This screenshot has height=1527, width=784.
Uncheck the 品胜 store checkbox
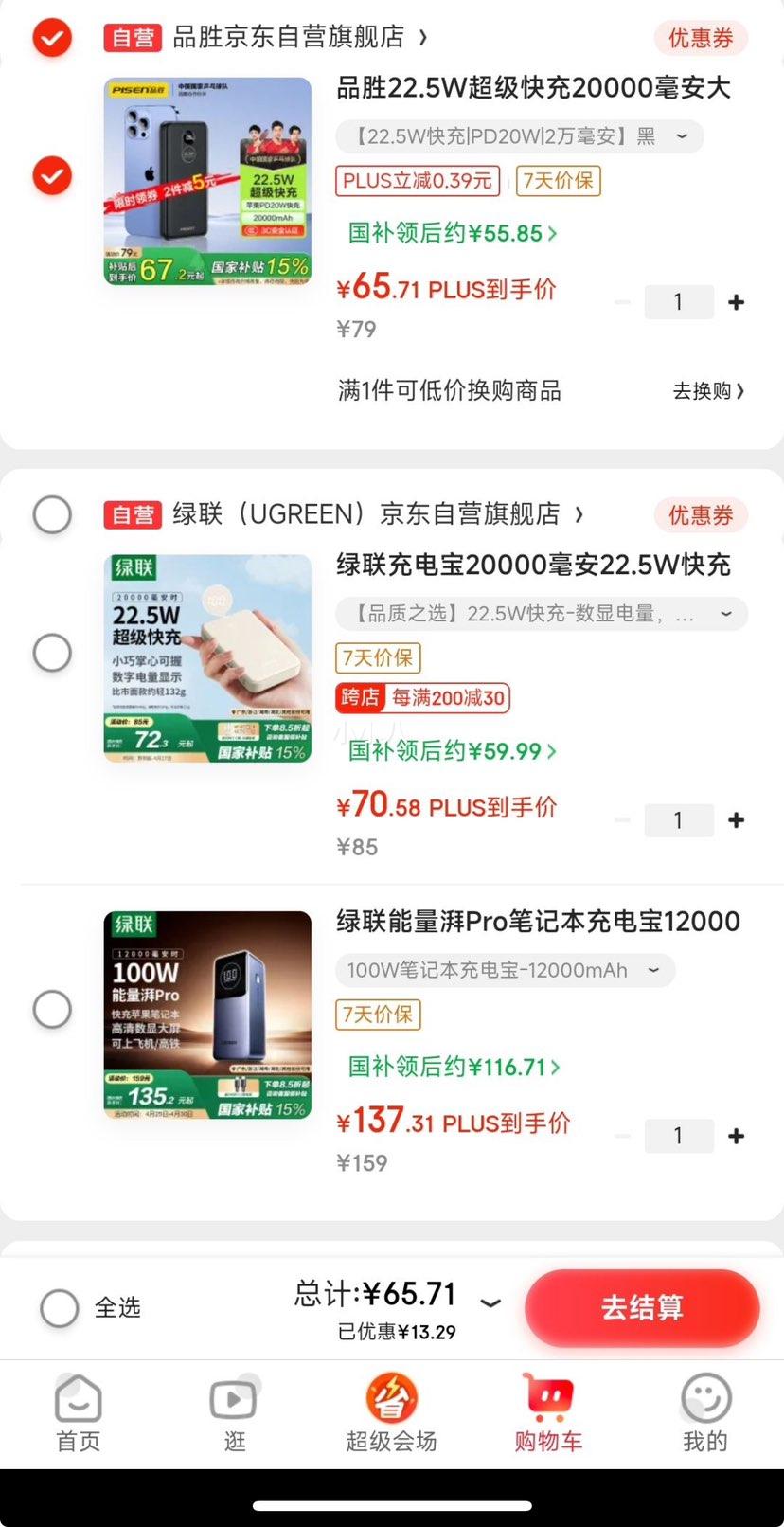52,38
